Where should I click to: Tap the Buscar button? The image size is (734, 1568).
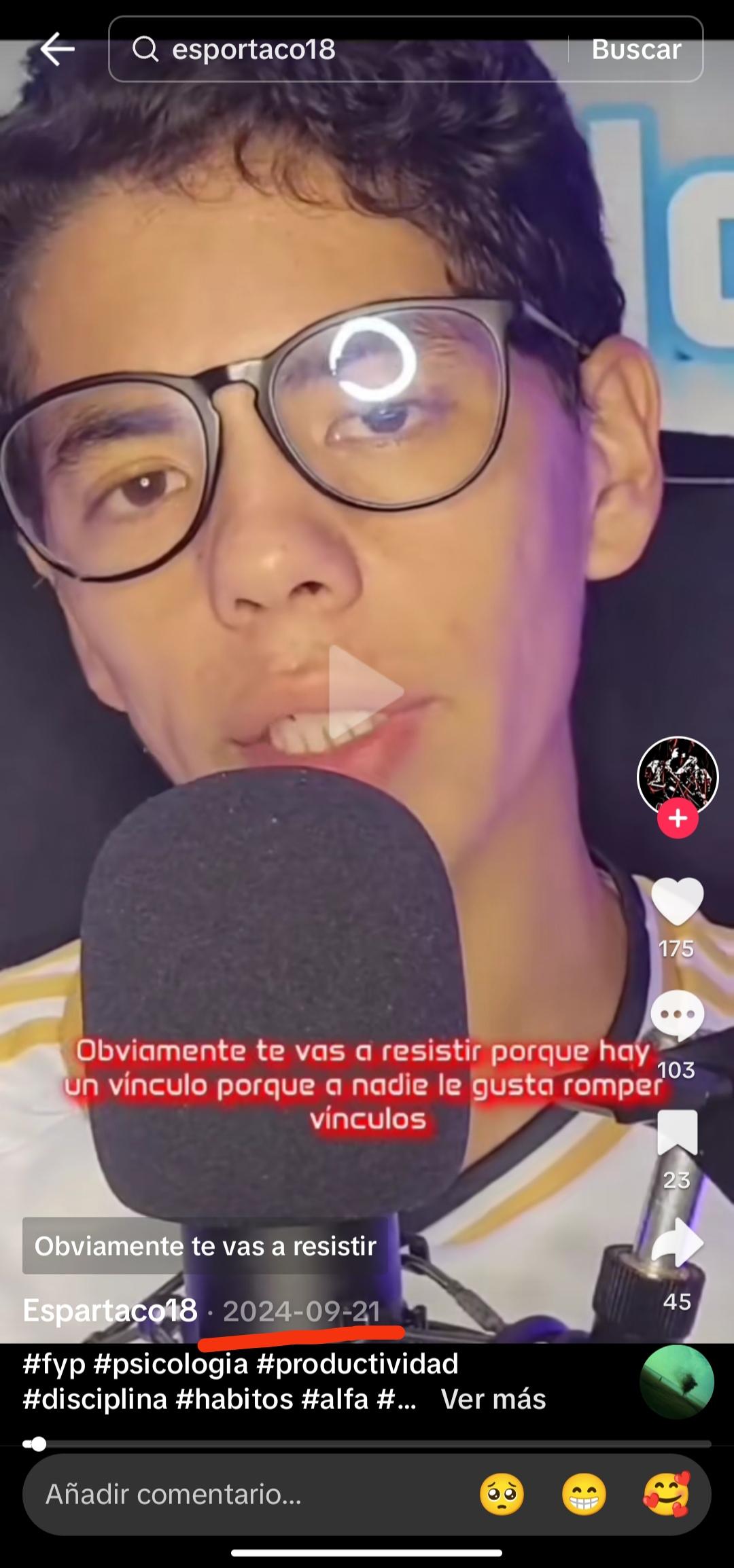(636, 50)
